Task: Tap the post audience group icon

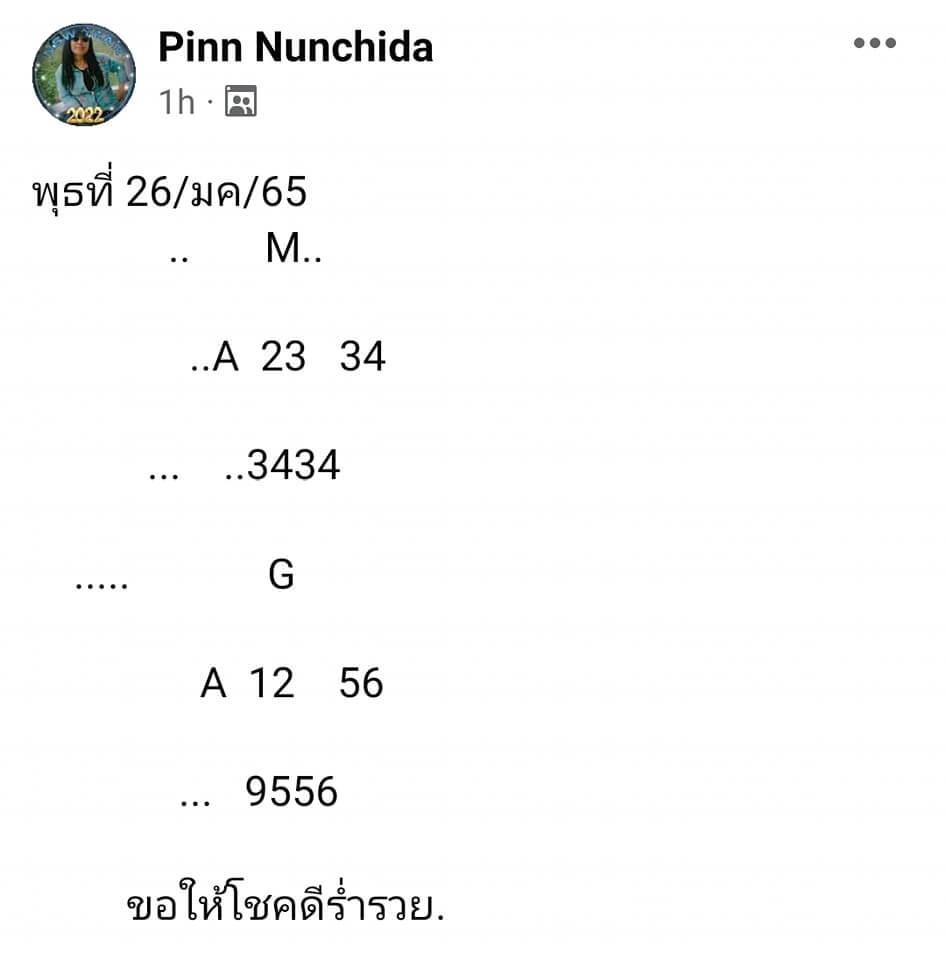Action: [241, 101]
